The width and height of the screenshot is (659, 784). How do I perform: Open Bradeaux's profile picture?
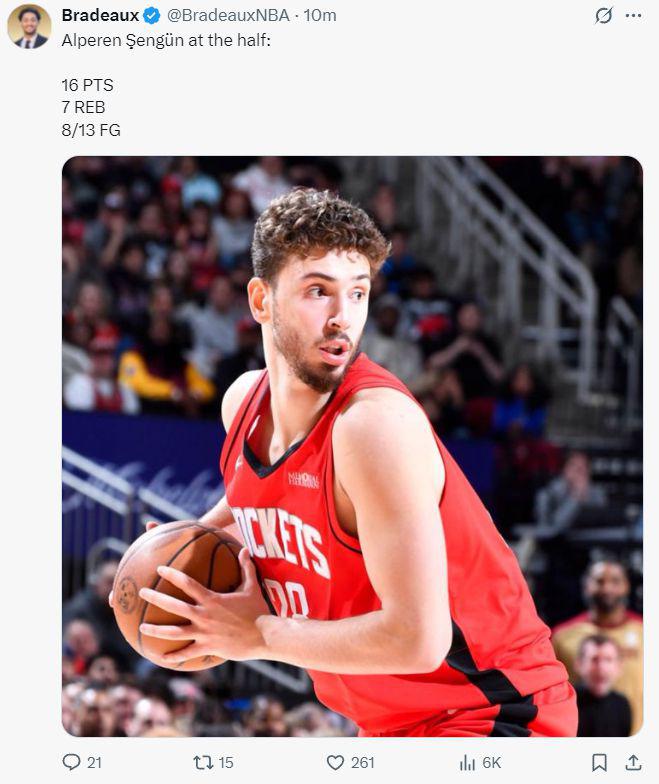[29, 26]
